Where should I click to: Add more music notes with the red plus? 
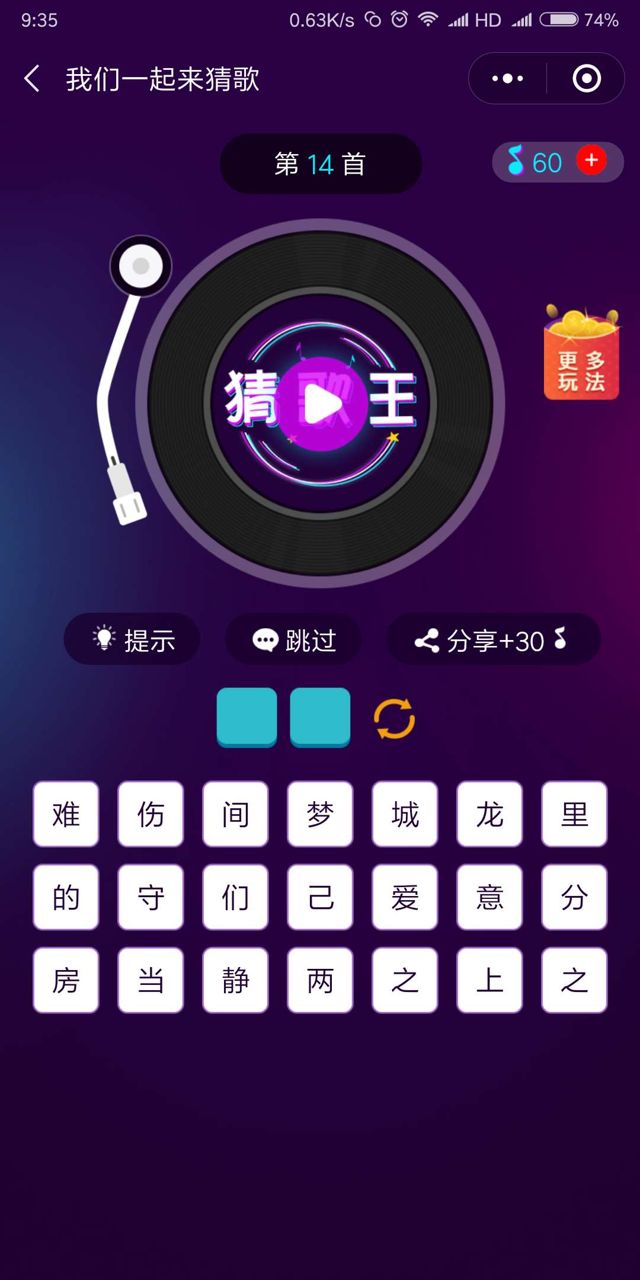tap(591, 161)
